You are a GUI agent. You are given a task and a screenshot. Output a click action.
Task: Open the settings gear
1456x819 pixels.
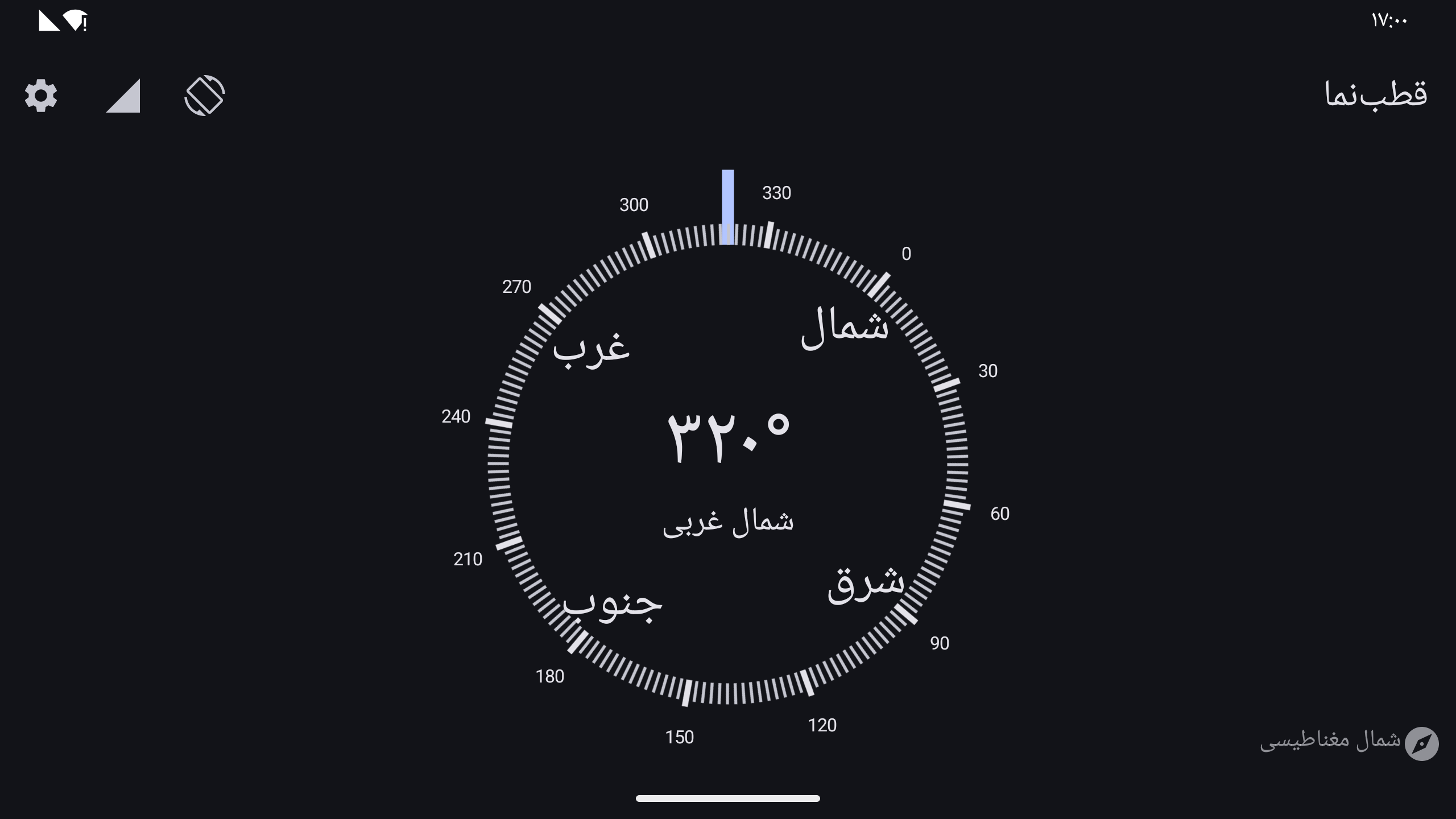(x=41, y=96)
